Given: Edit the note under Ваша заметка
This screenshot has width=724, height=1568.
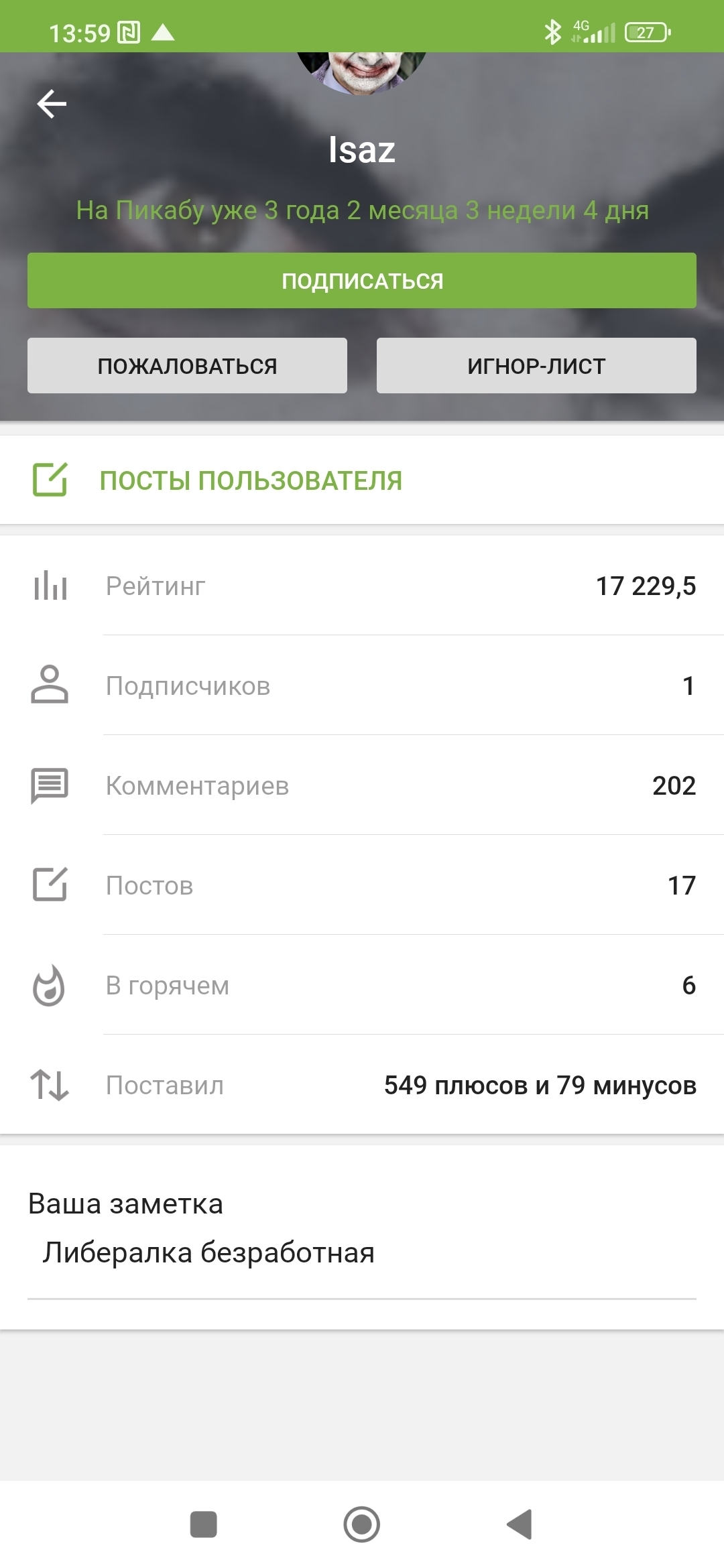Looking at the screenshot, I should pyautogui.click(x=362, y=1252).
